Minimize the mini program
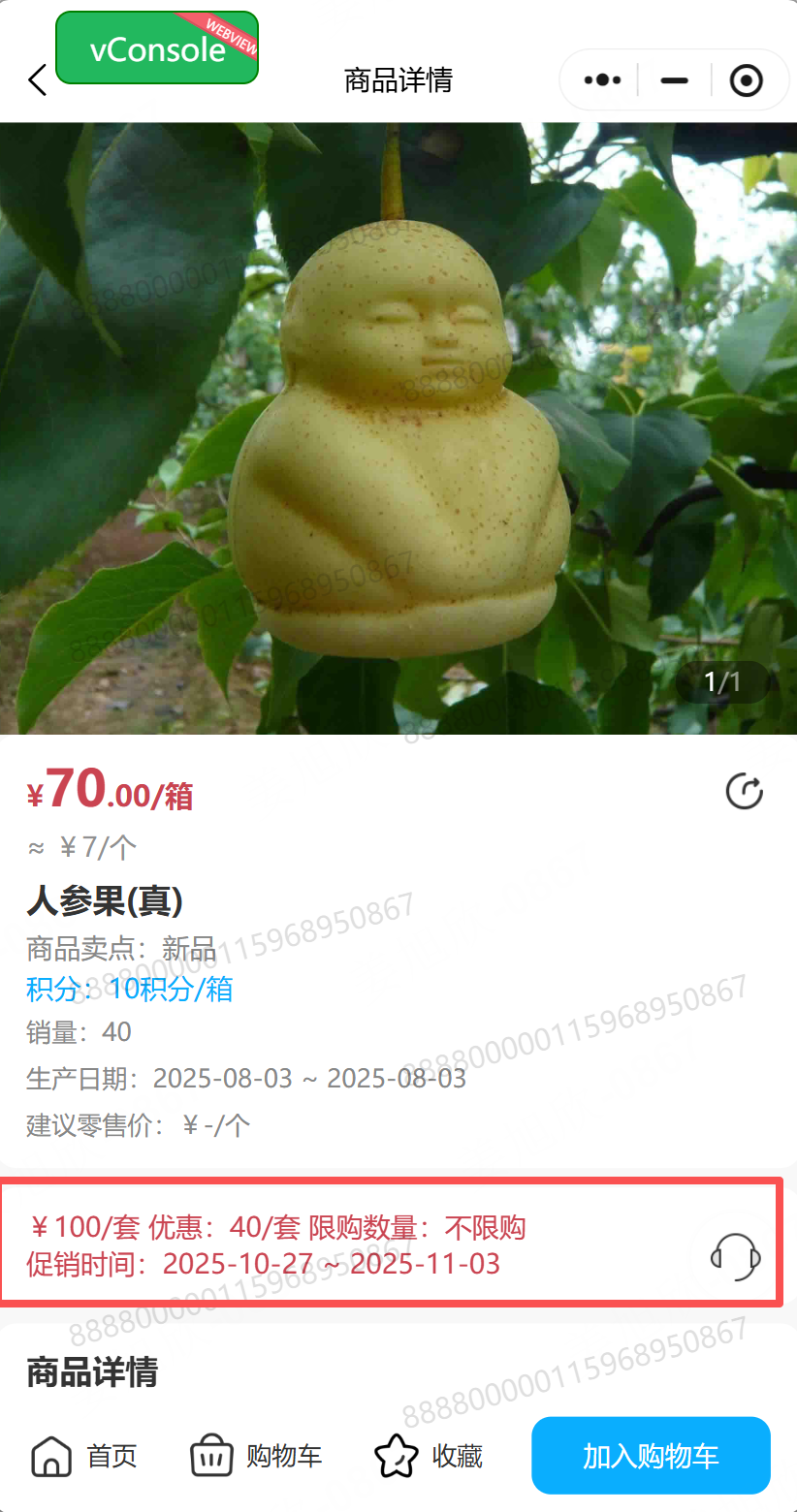This screenshot has height=1512, width=797. [674, 79]
